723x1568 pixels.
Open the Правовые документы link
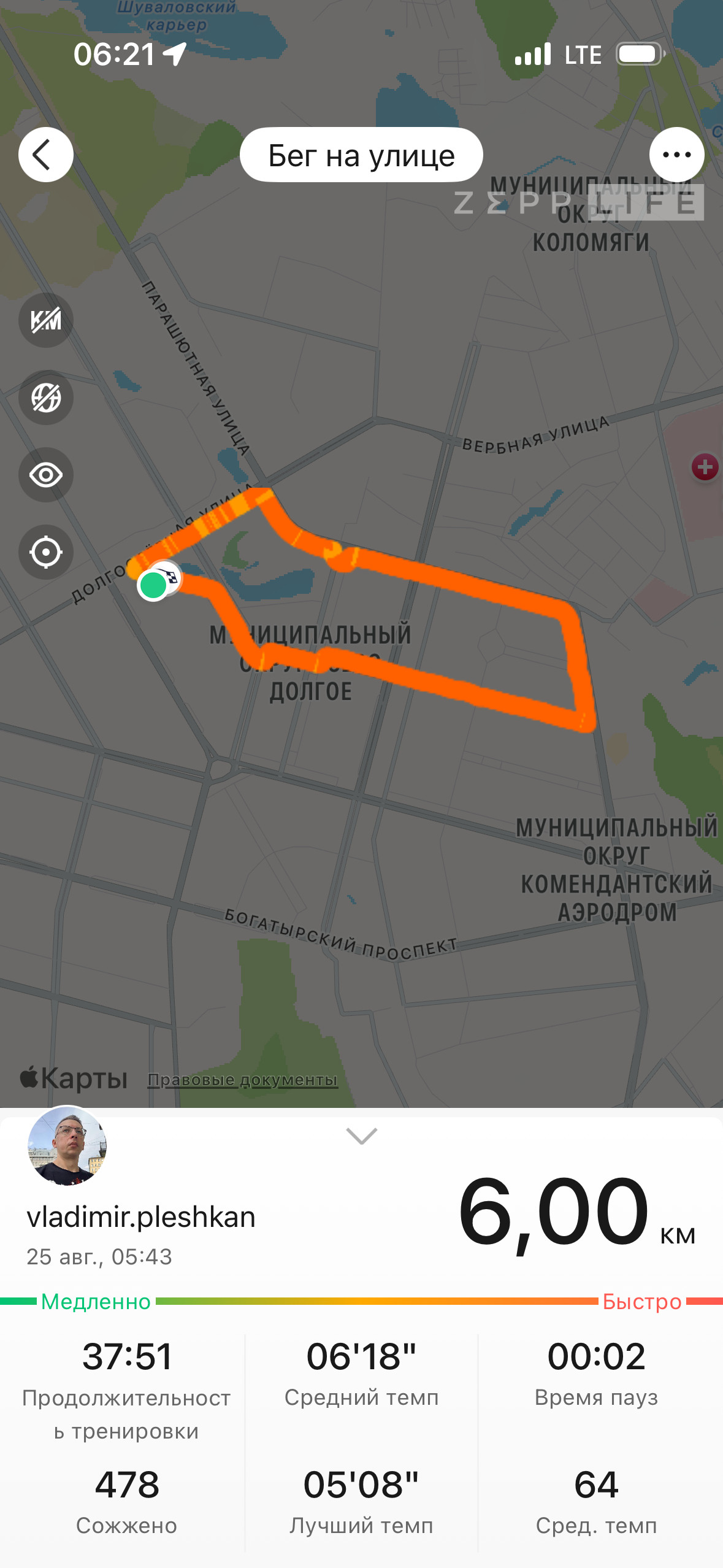tap(243, 1079)
